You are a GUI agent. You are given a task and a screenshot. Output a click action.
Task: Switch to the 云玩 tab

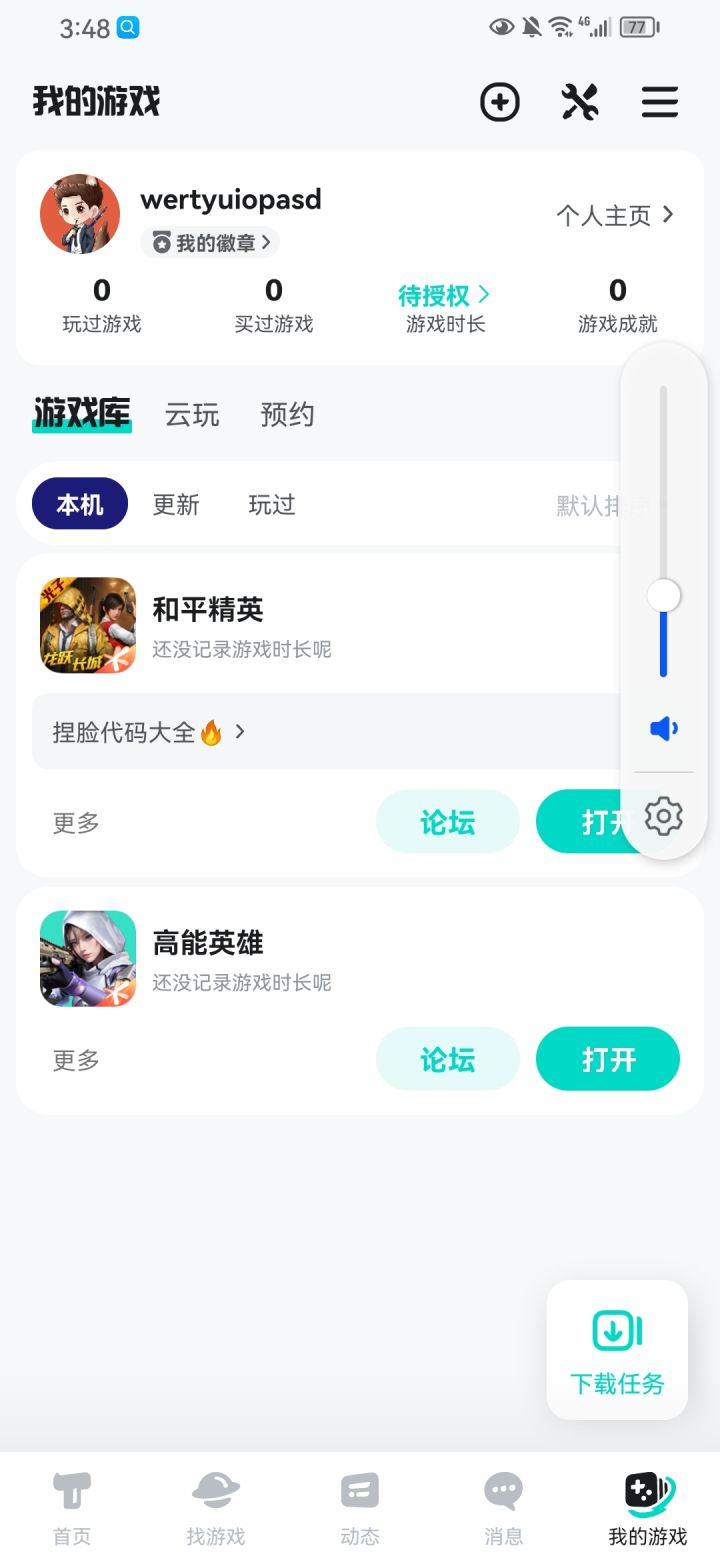[192, 414]
